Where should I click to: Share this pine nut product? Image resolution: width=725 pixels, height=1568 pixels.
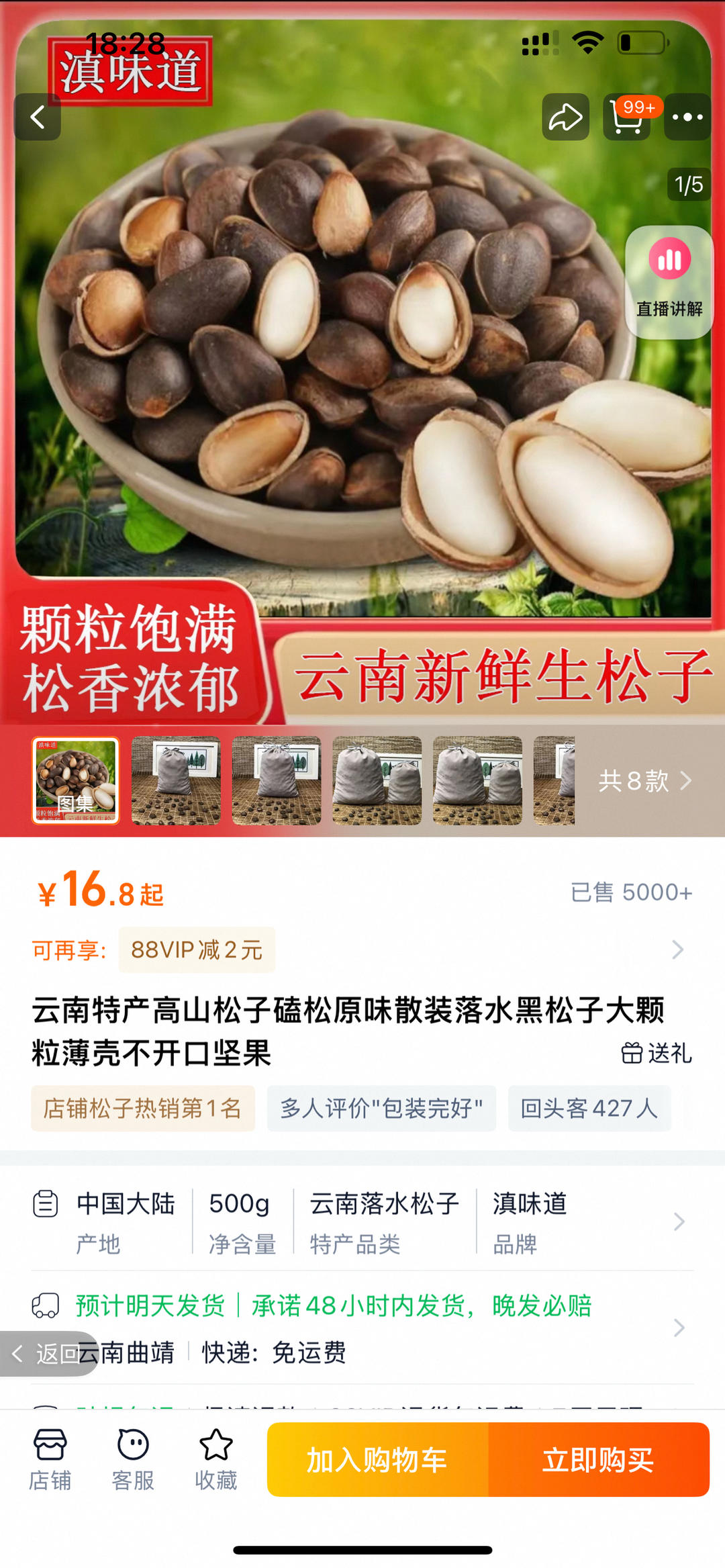tap(565, 117)
